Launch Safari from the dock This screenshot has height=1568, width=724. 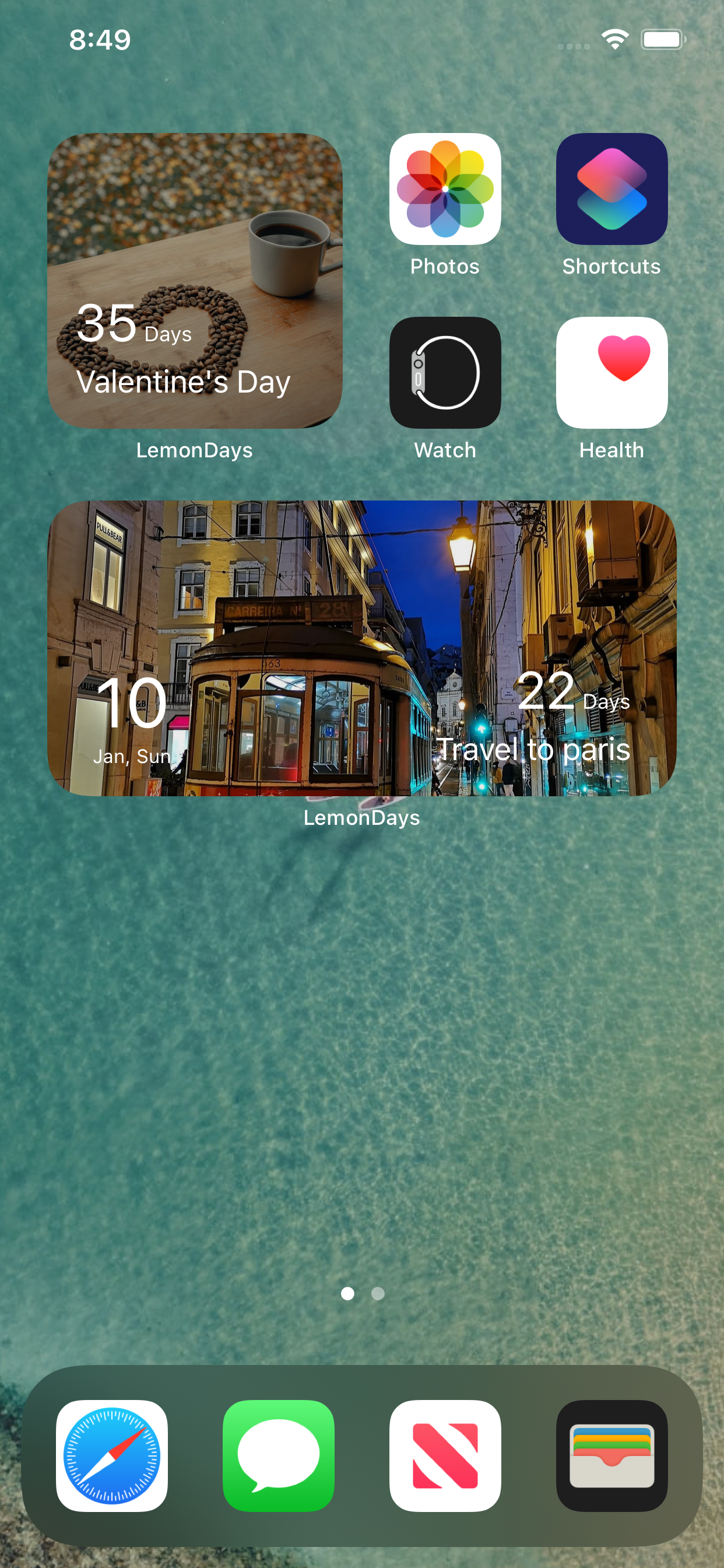(x=112, y=1455)
